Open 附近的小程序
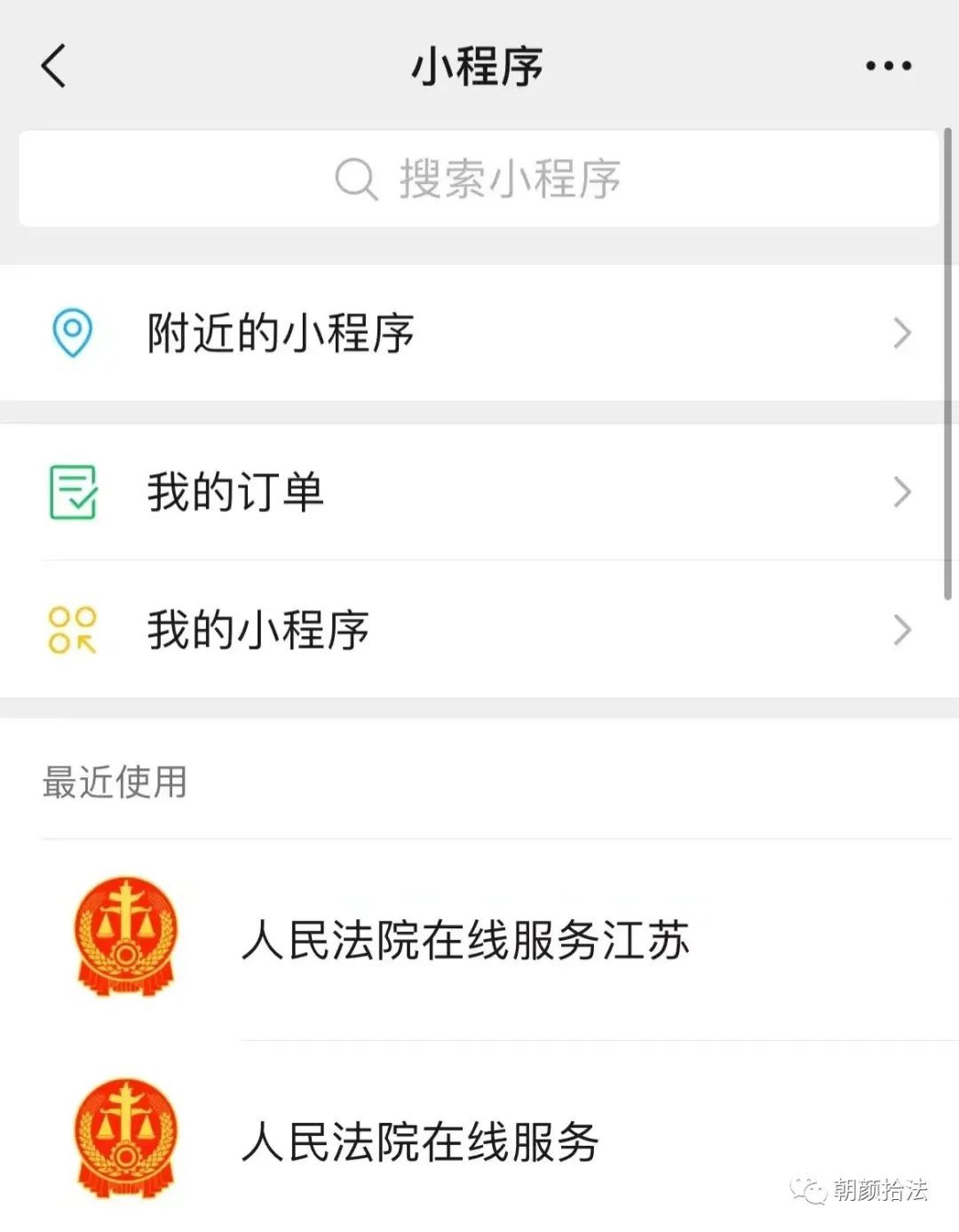This screenshot has width=959, height=1232. pyautogui.click(x=478, y=333)
